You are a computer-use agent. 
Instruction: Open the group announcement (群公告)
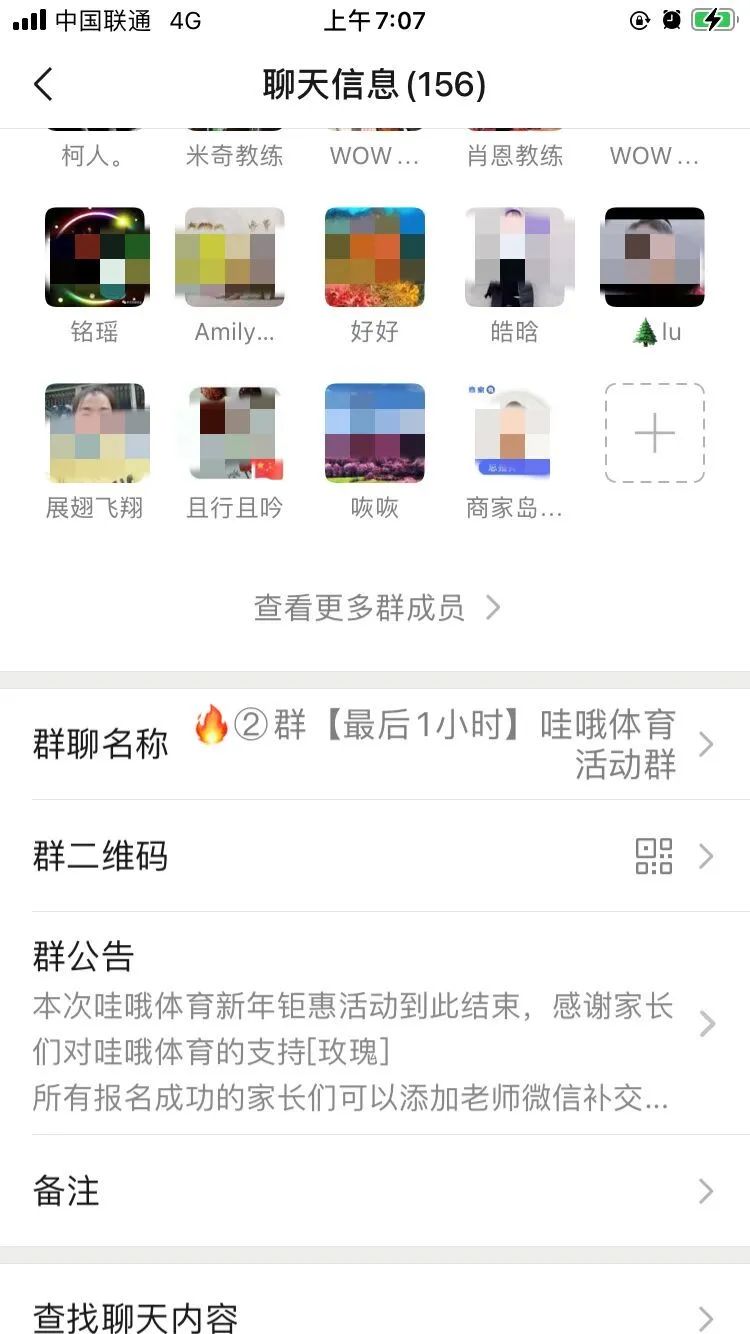pos(375,1023)
